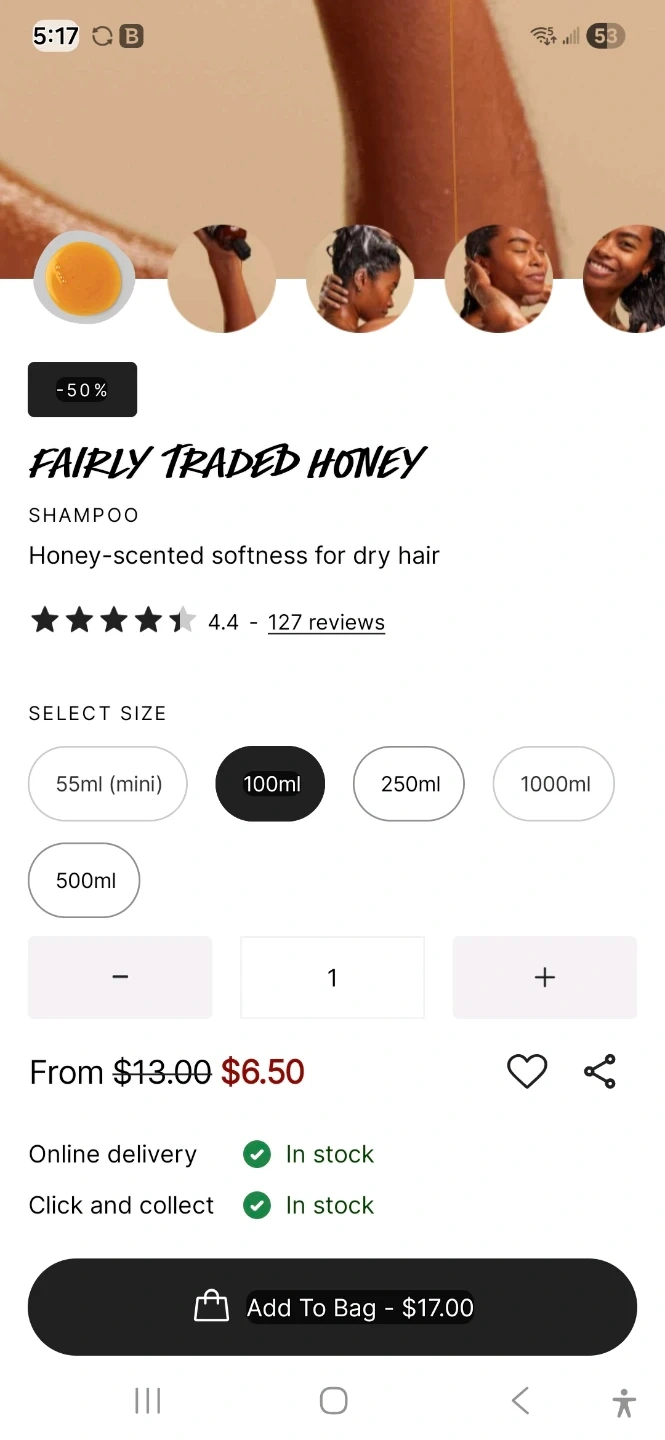The image size is (665, 1440).
Task: Share this product
Action: pyautogui.click(x=600, y=1072)
